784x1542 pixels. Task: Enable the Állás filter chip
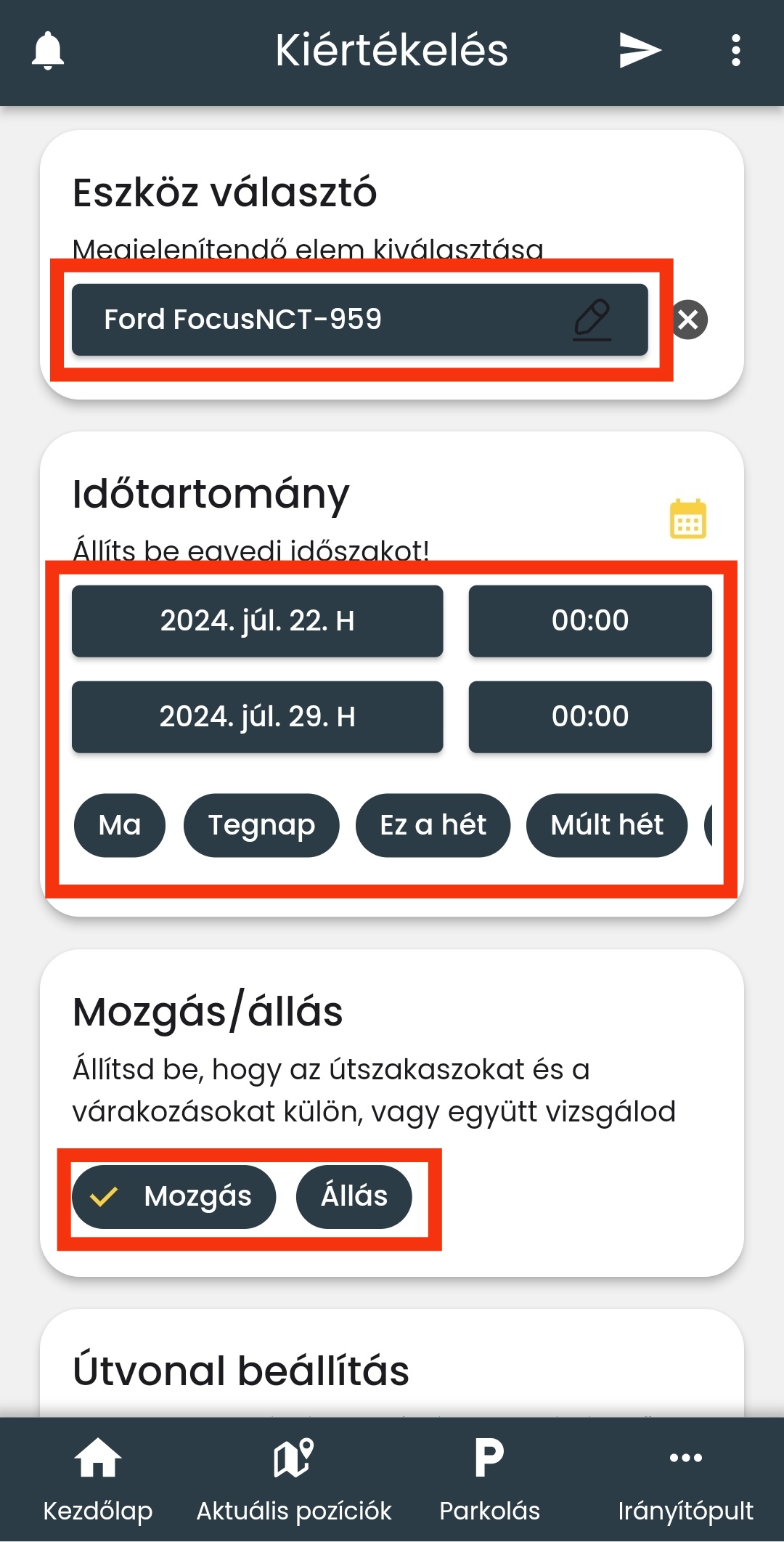tap(354, 1196)
